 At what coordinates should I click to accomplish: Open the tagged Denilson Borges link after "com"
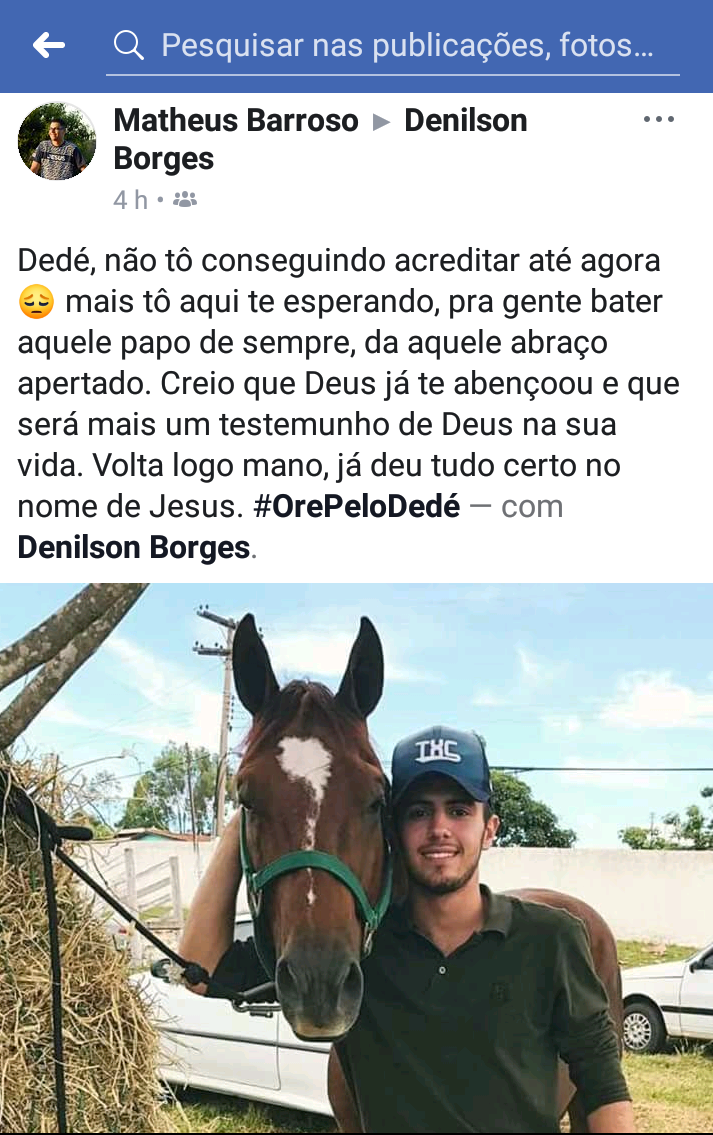[x=134, y=548]
